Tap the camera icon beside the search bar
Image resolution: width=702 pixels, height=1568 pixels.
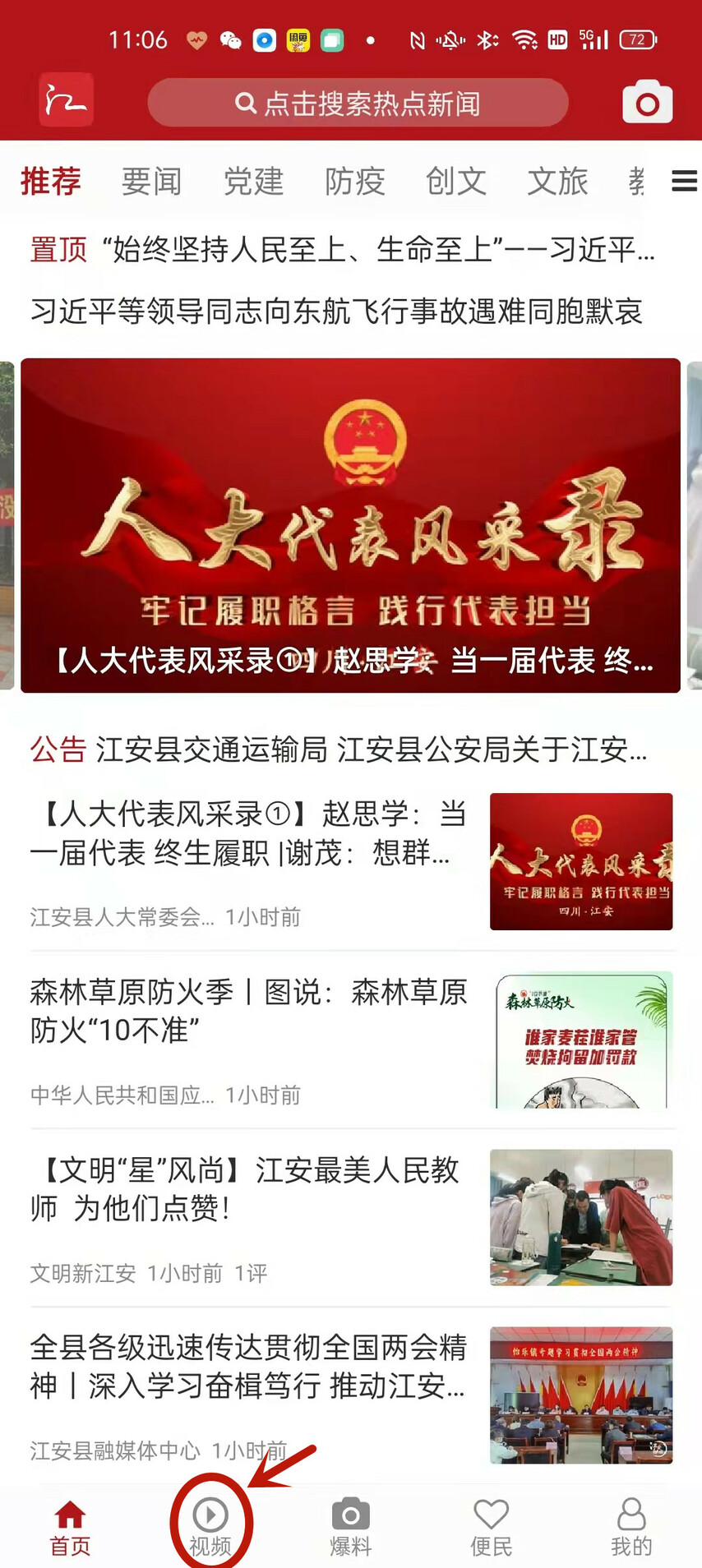pos(647,102)
